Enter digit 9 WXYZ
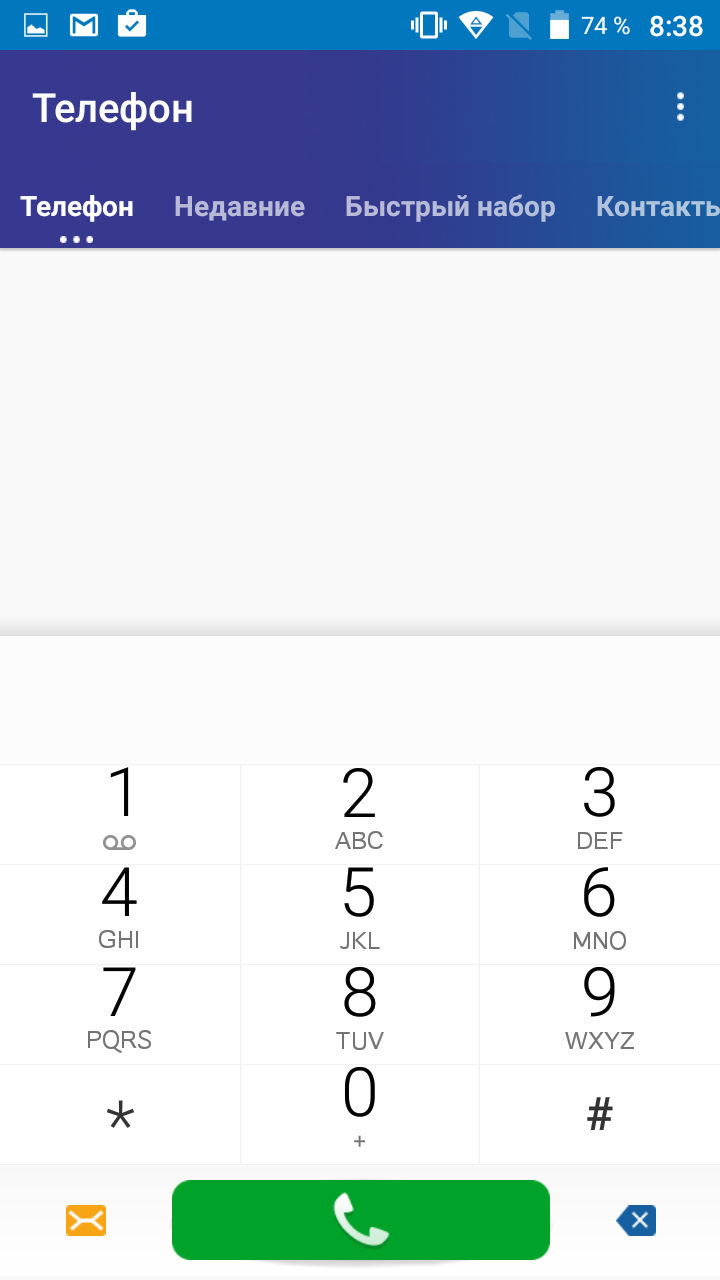The image size is (720, 1280). [600, 1014]
